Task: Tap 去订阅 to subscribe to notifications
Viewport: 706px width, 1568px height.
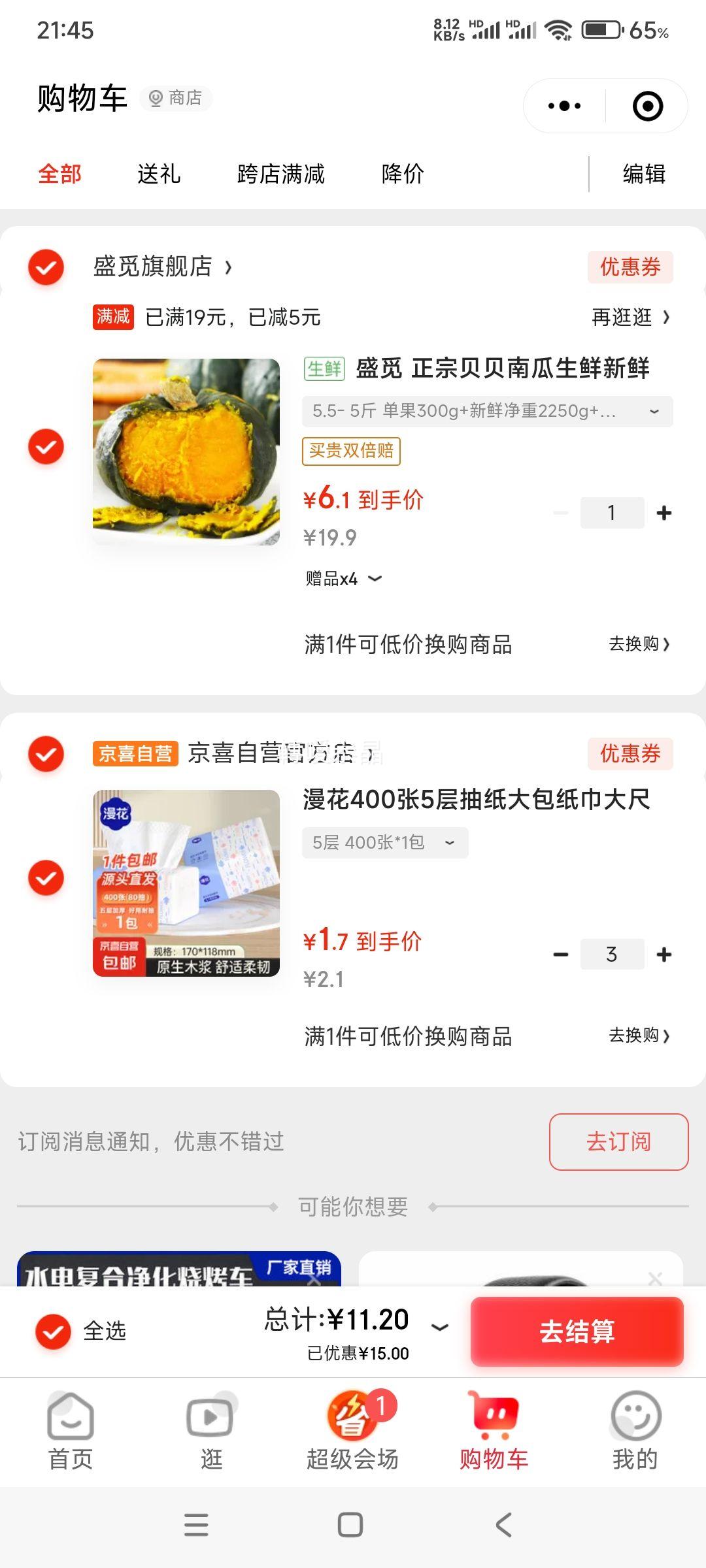Action: (618, 1141)
